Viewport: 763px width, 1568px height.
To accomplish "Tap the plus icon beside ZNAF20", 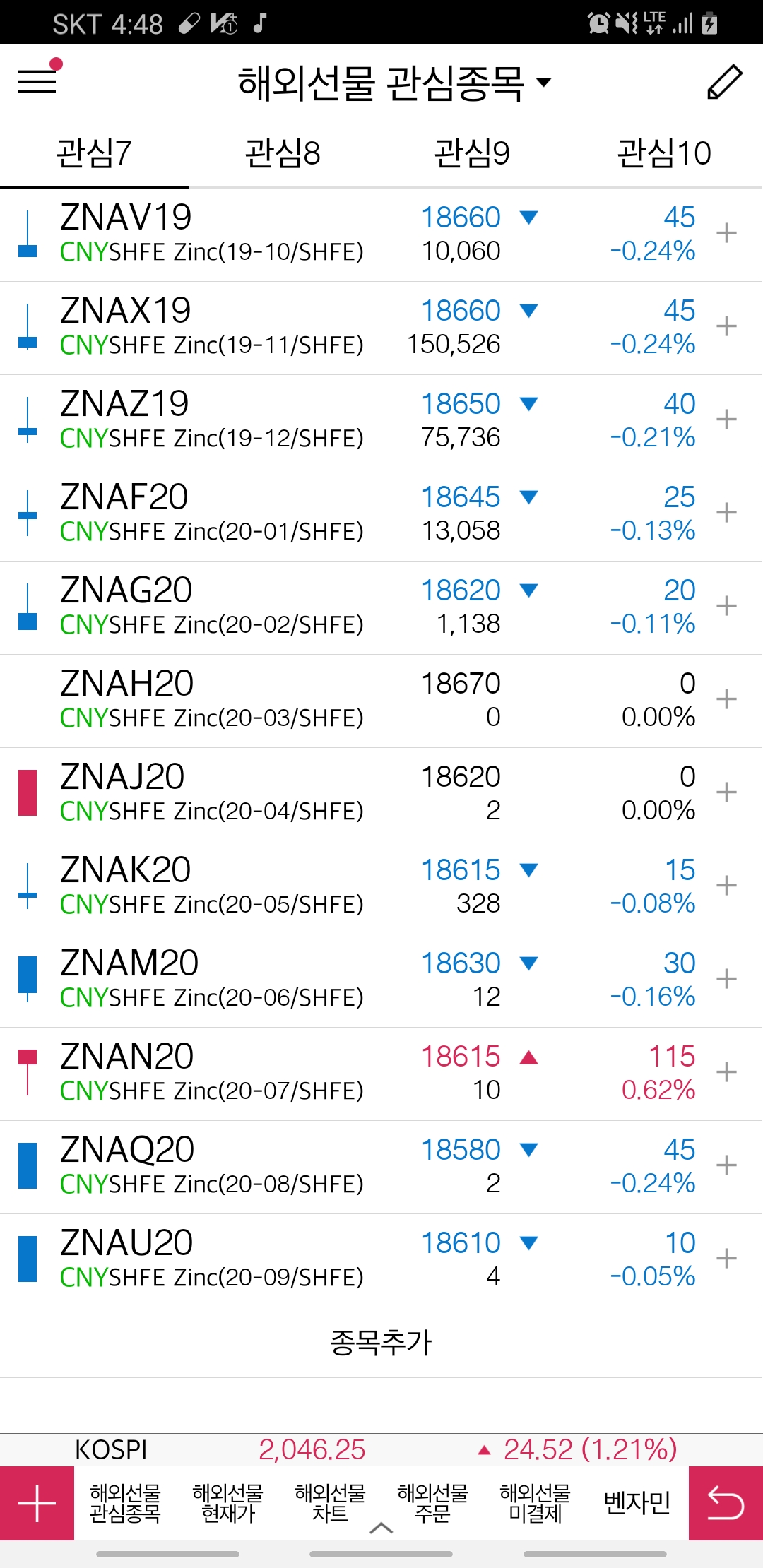I will point(726,513).
